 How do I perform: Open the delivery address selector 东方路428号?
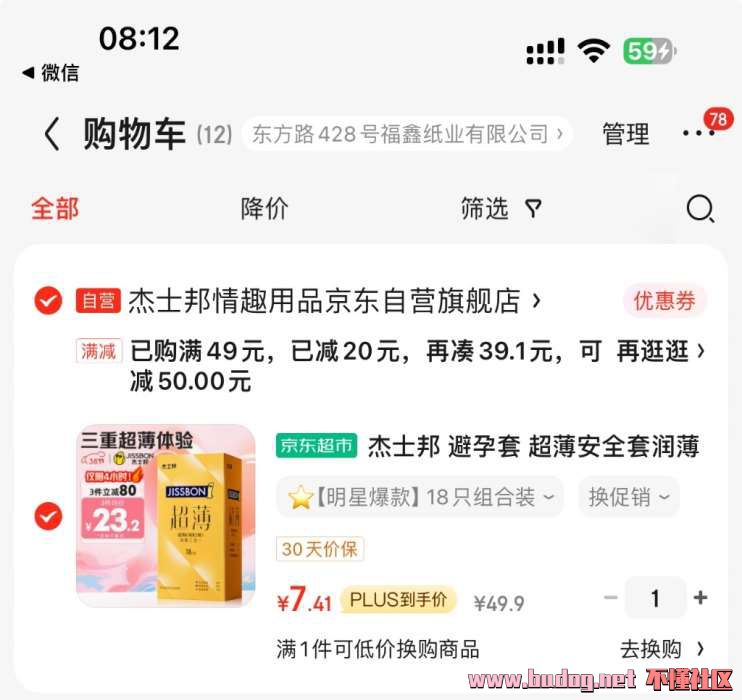click(406, 133)
